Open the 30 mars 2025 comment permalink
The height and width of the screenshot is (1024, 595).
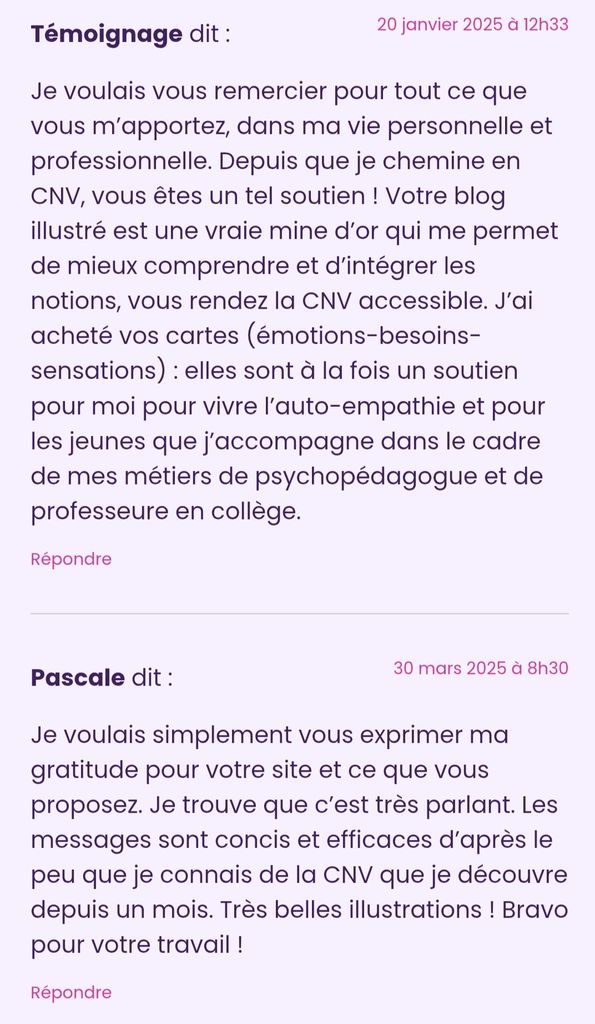click(481, 668)
